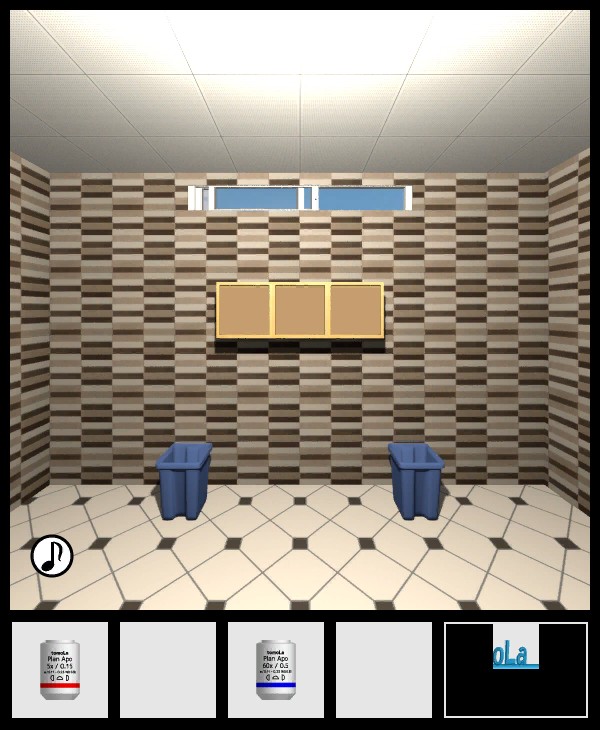Examine the window near the ceiling
The height and width of the screenshot is (730, 600).
coord(300,198)
